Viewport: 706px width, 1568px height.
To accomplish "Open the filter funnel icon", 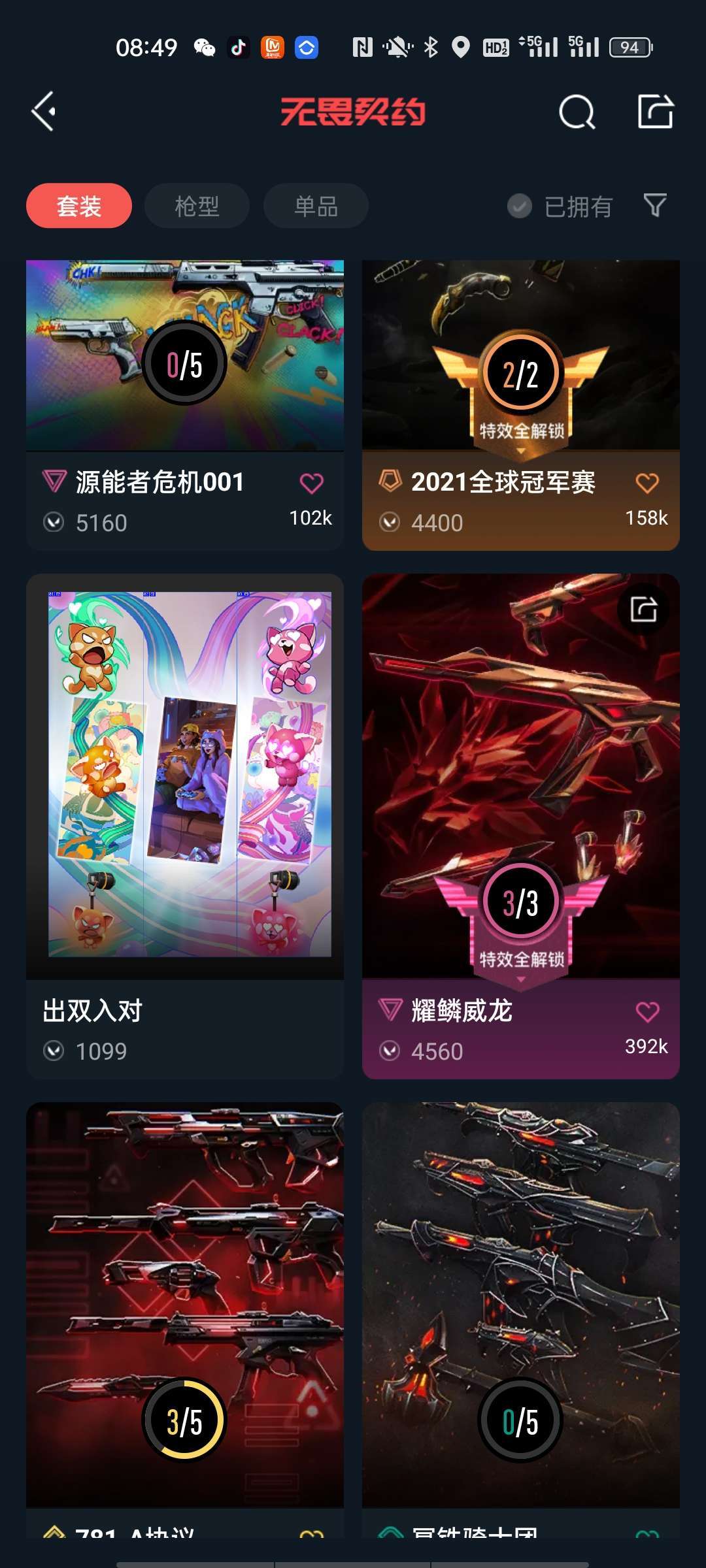I will pos(655,205).
